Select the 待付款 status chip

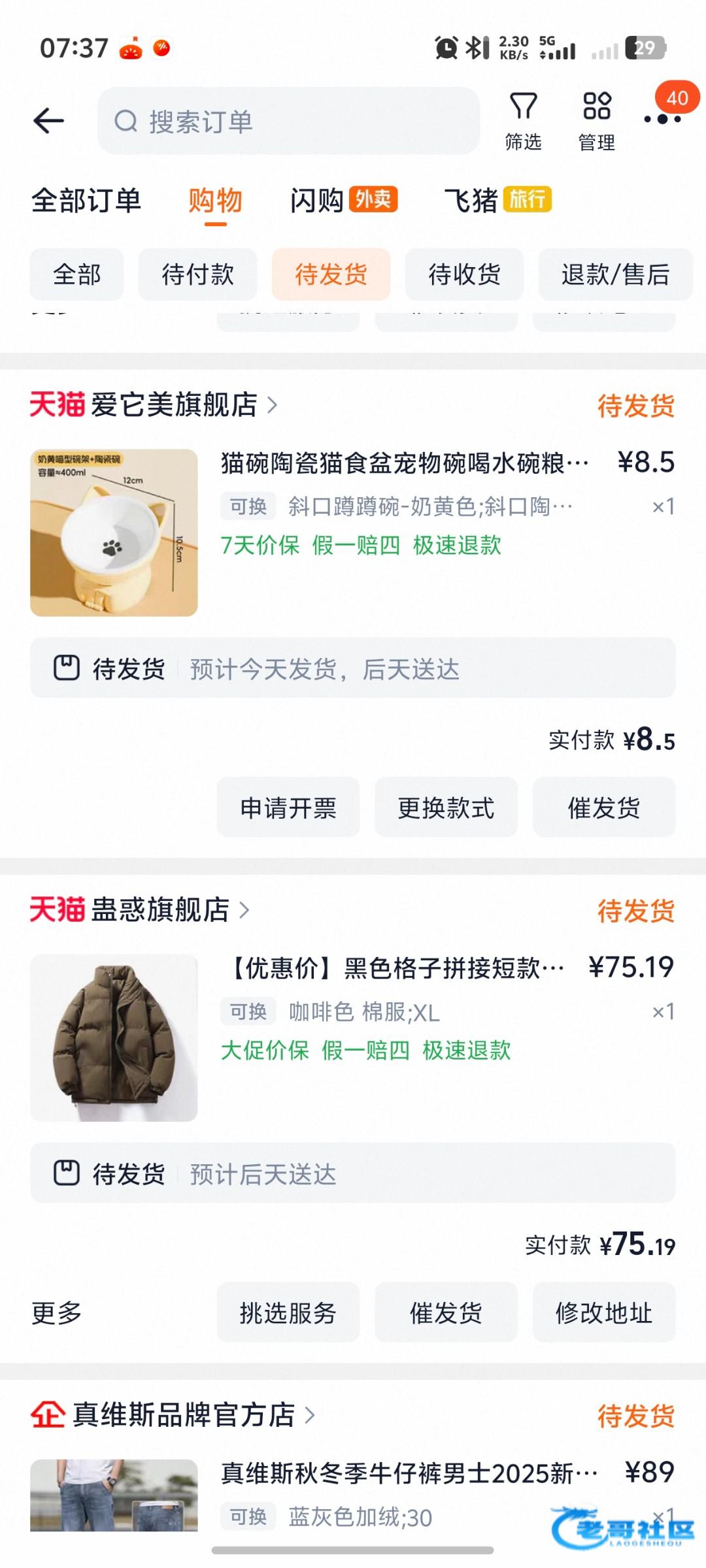tap(197, 274)
